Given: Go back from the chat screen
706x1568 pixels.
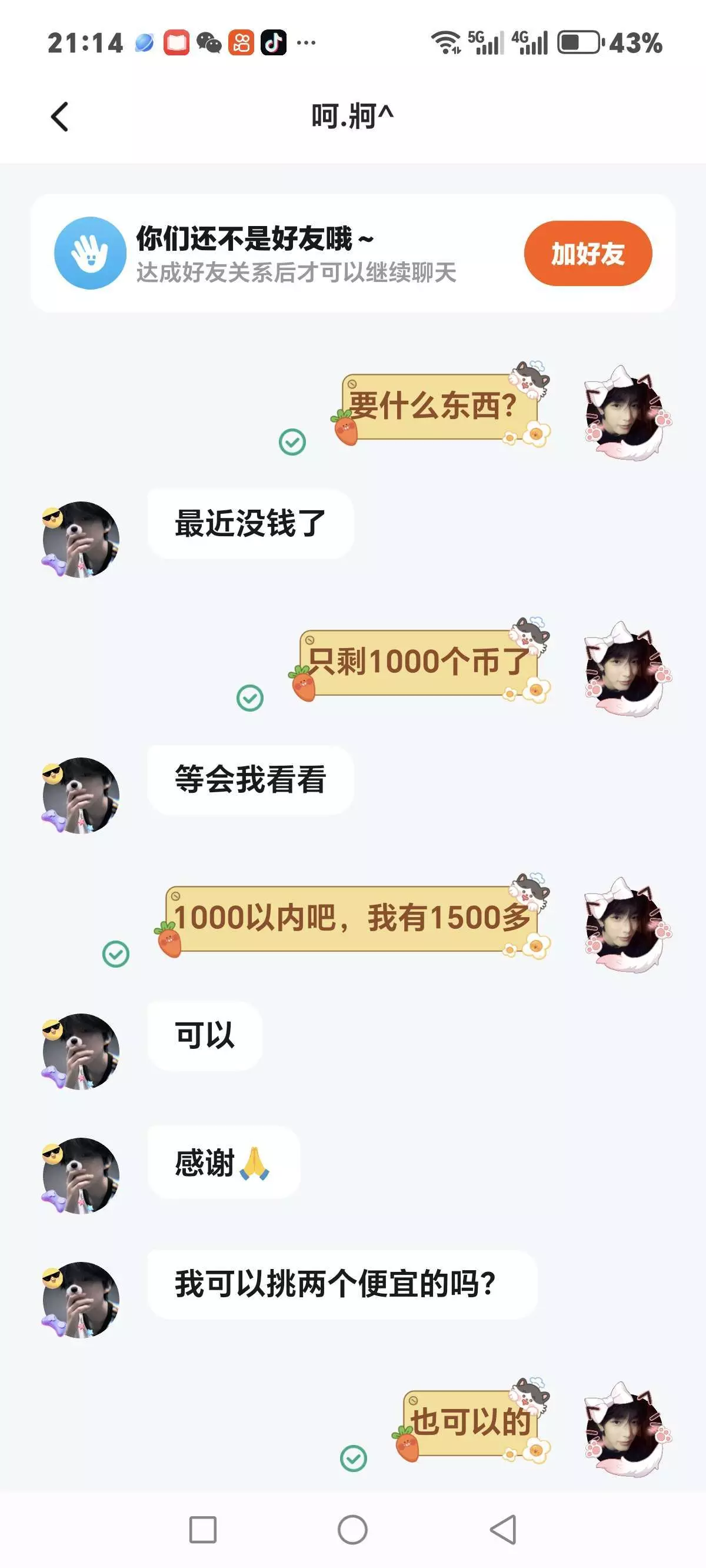Looking at the screenshot, I should (x=59, y=117).
